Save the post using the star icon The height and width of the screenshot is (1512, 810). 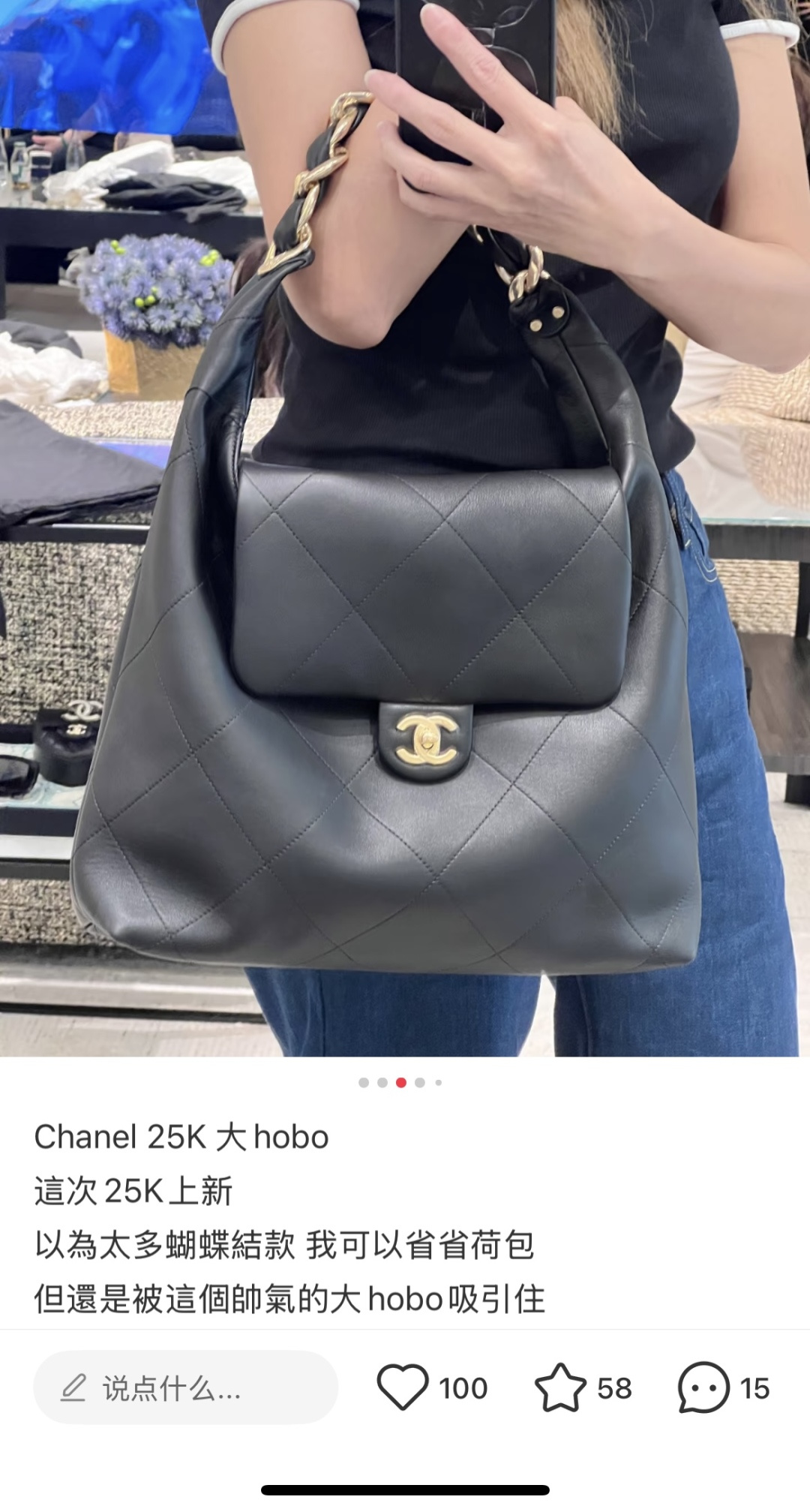pyautogui.click(x=560, y=1387)
